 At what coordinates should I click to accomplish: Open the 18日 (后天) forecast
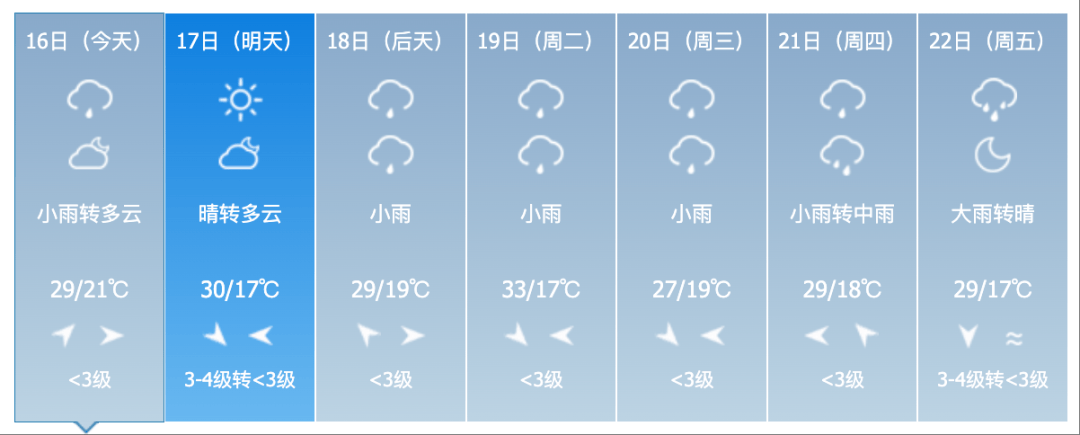pyautogui.click(x=390, y=217)
